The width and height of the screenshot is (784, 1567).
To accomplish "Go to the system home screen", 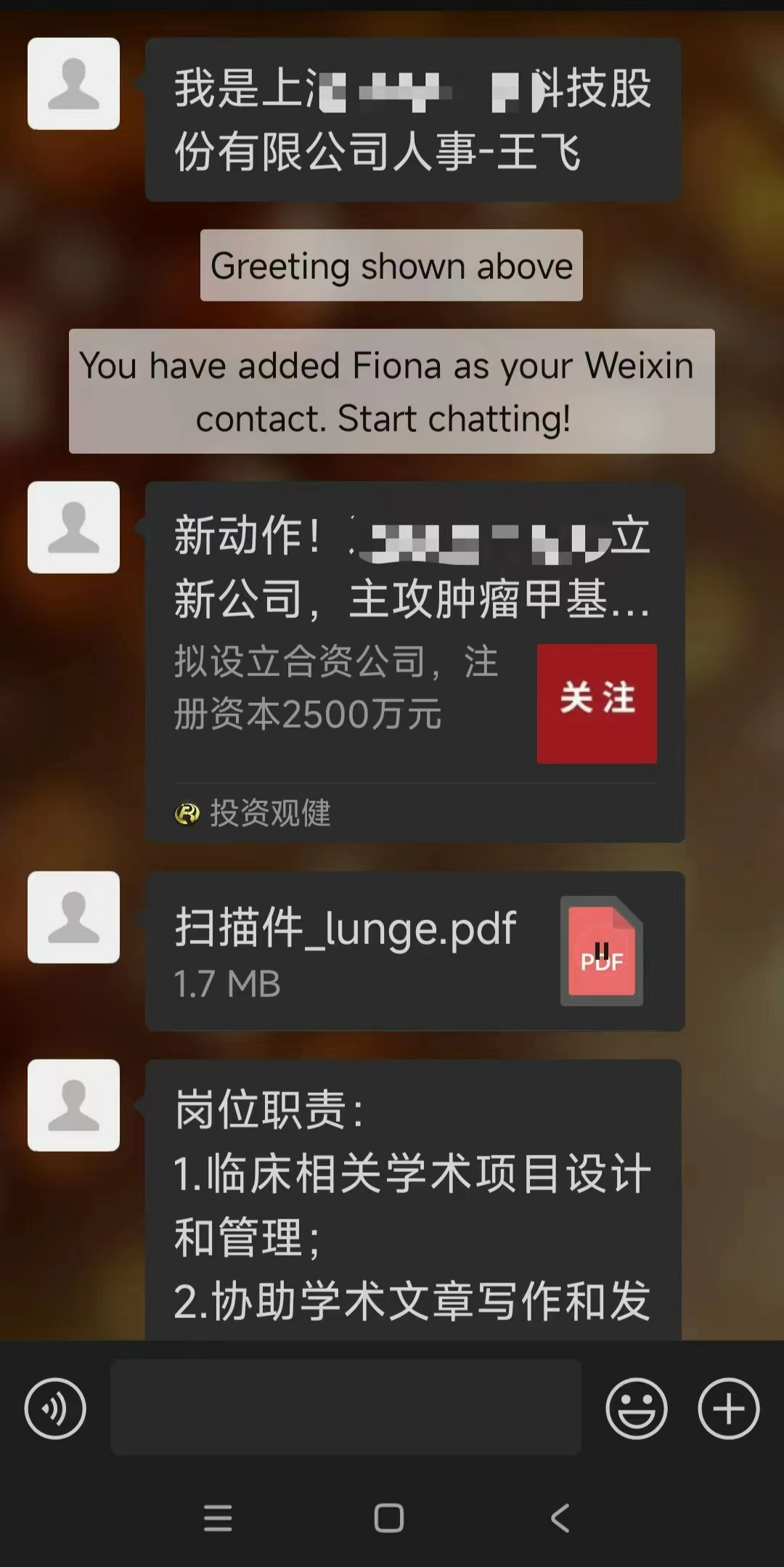I will coord(389,1518).
